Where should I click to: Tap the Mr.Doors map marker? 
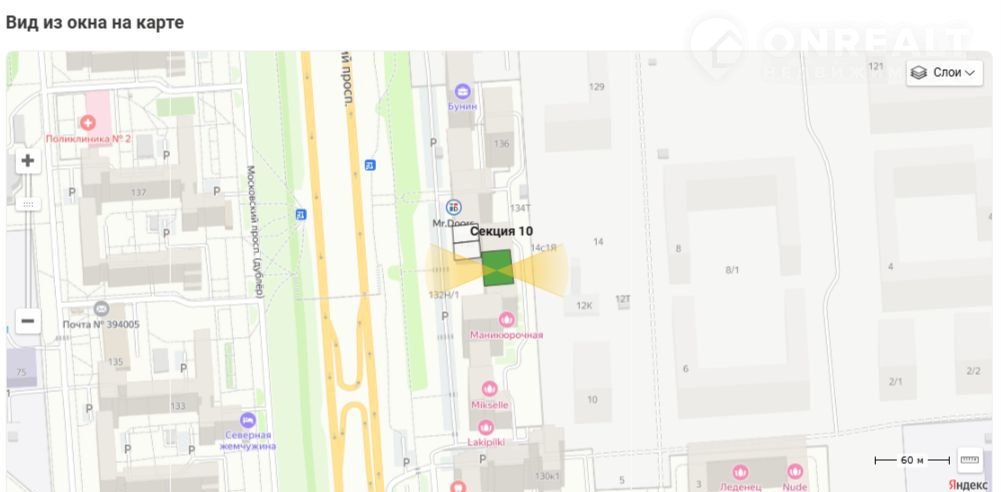tap(454, 206)
